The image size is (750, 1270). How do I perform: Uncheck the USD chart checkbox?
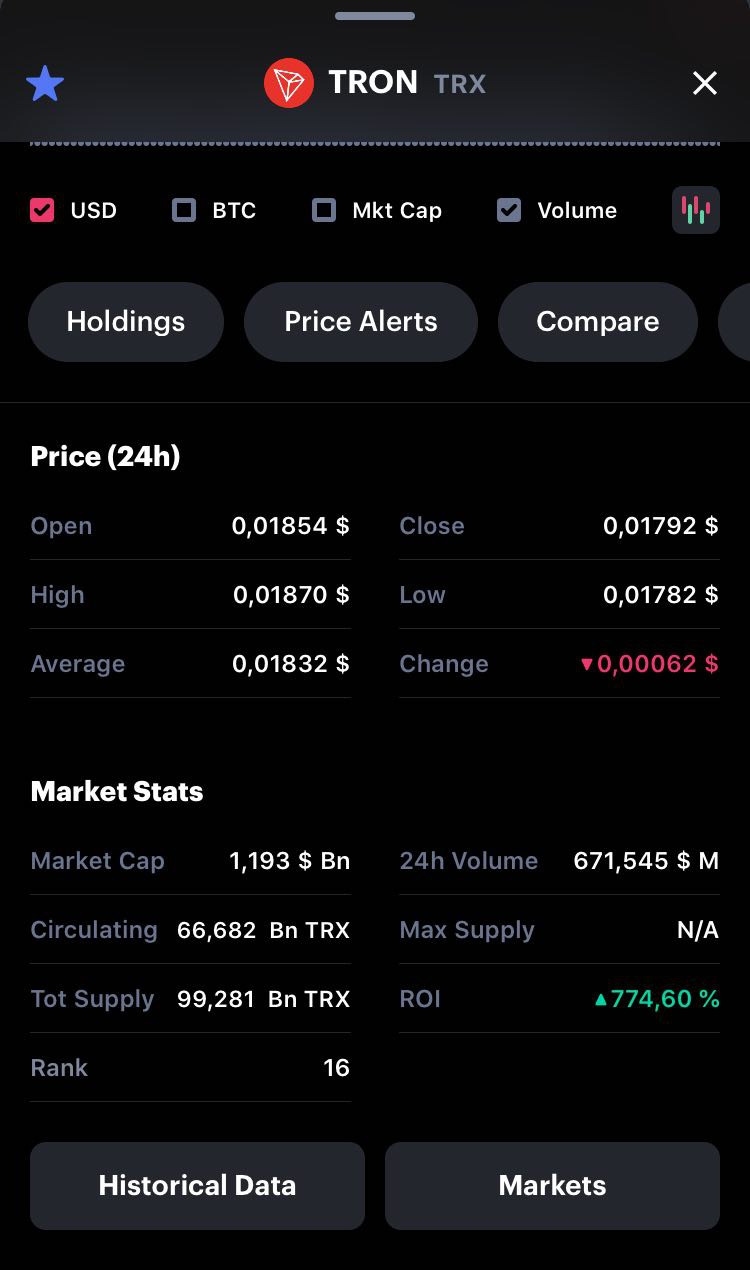click(42, 210)
